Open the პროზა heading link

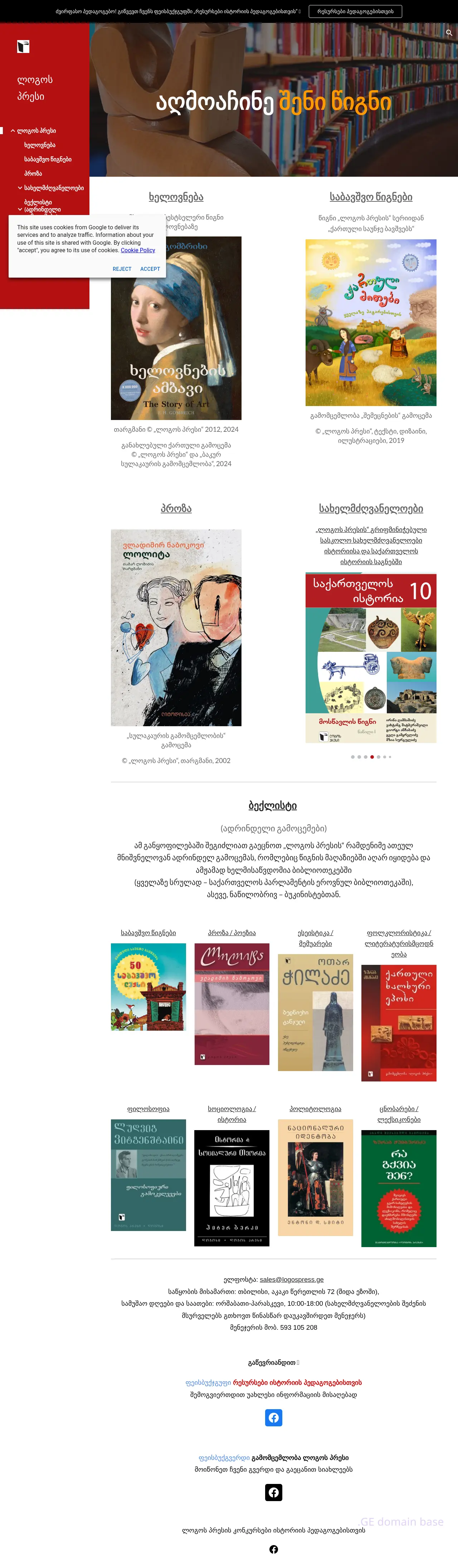pyautogui.click(x=176, y=508)
